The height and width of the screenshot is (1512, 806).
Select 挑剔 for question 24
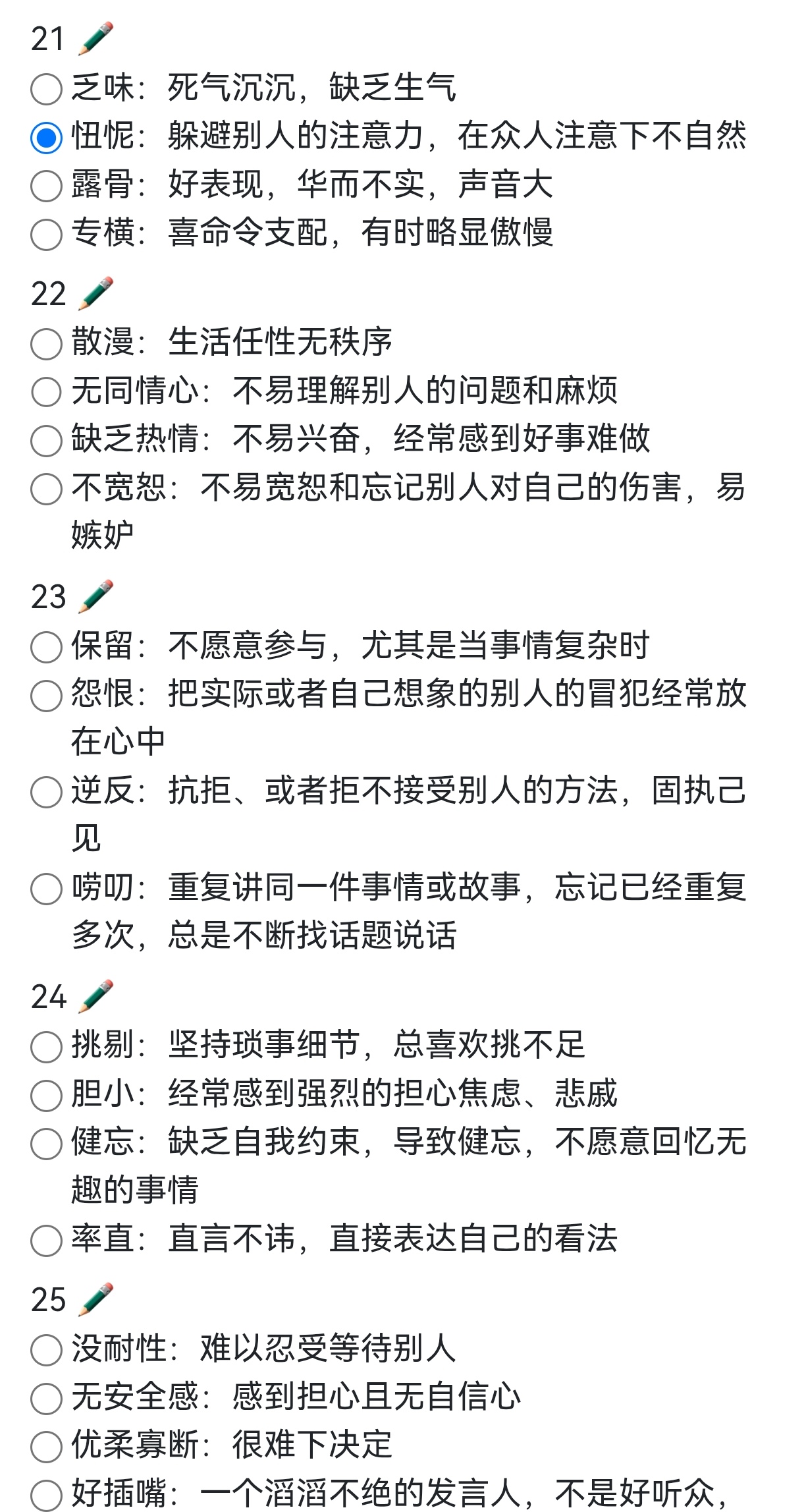click(x=46, y=1047)
